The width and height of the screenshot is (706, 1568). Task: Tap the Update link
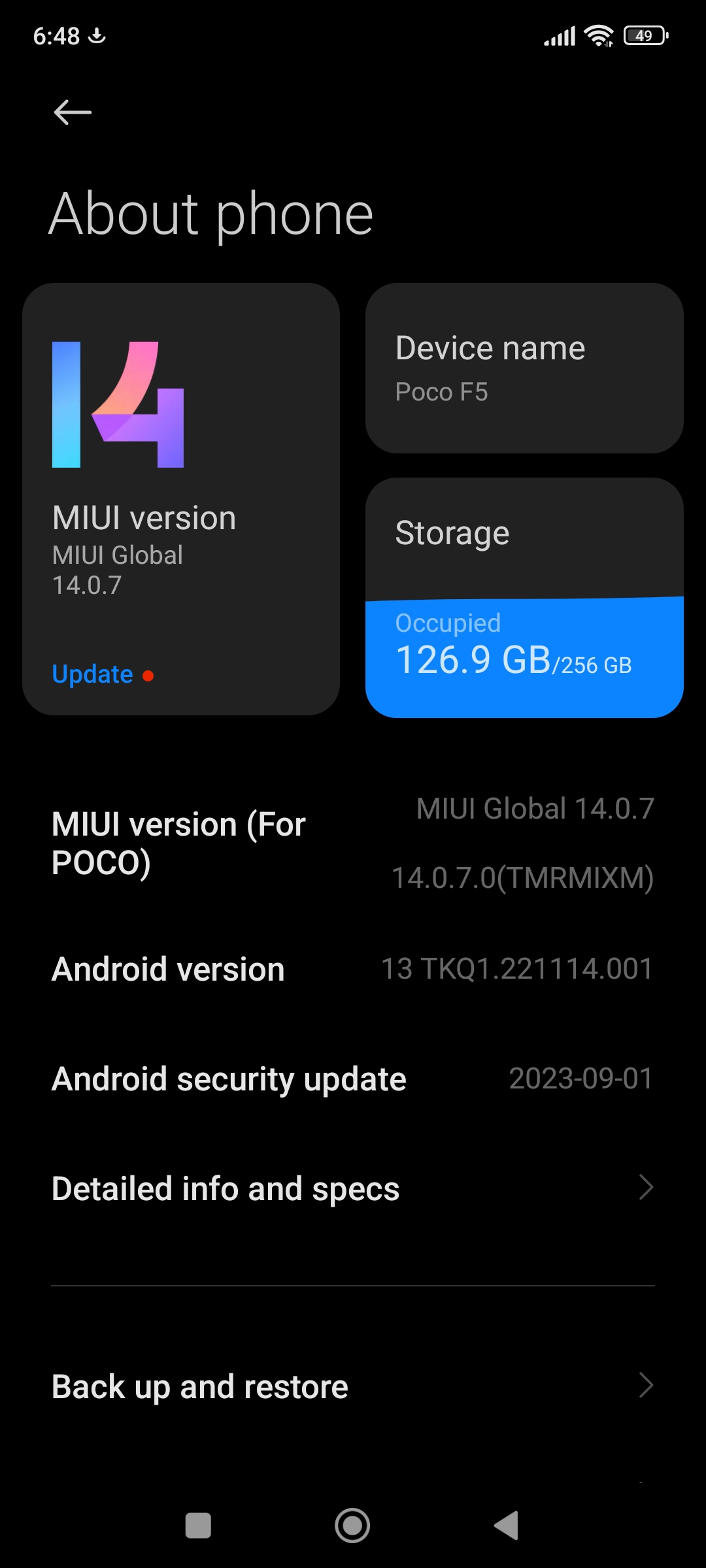(x=93, y=674)
